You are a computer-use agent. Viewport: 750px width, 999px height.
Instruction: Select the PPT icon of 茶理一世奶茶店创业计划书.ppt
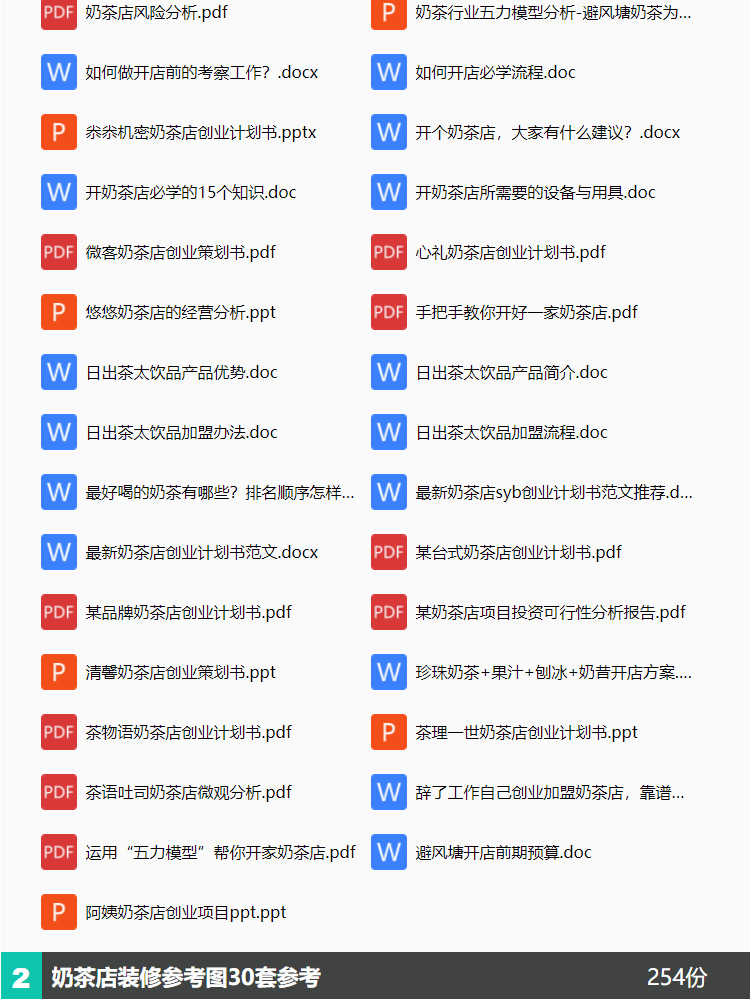click(x=388, y=732)
